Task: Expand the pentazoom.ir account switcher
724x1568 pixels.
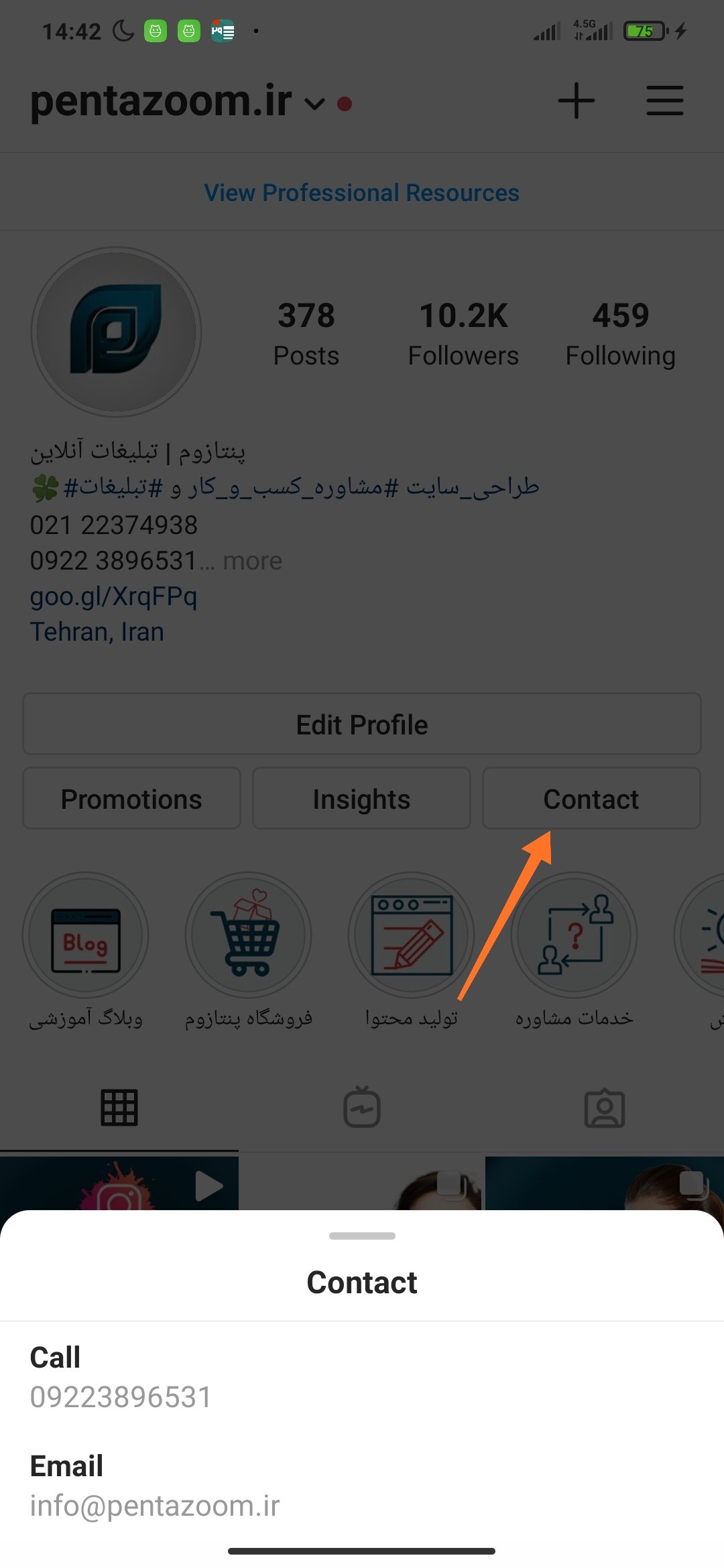Action: click(x=314, y=104)
